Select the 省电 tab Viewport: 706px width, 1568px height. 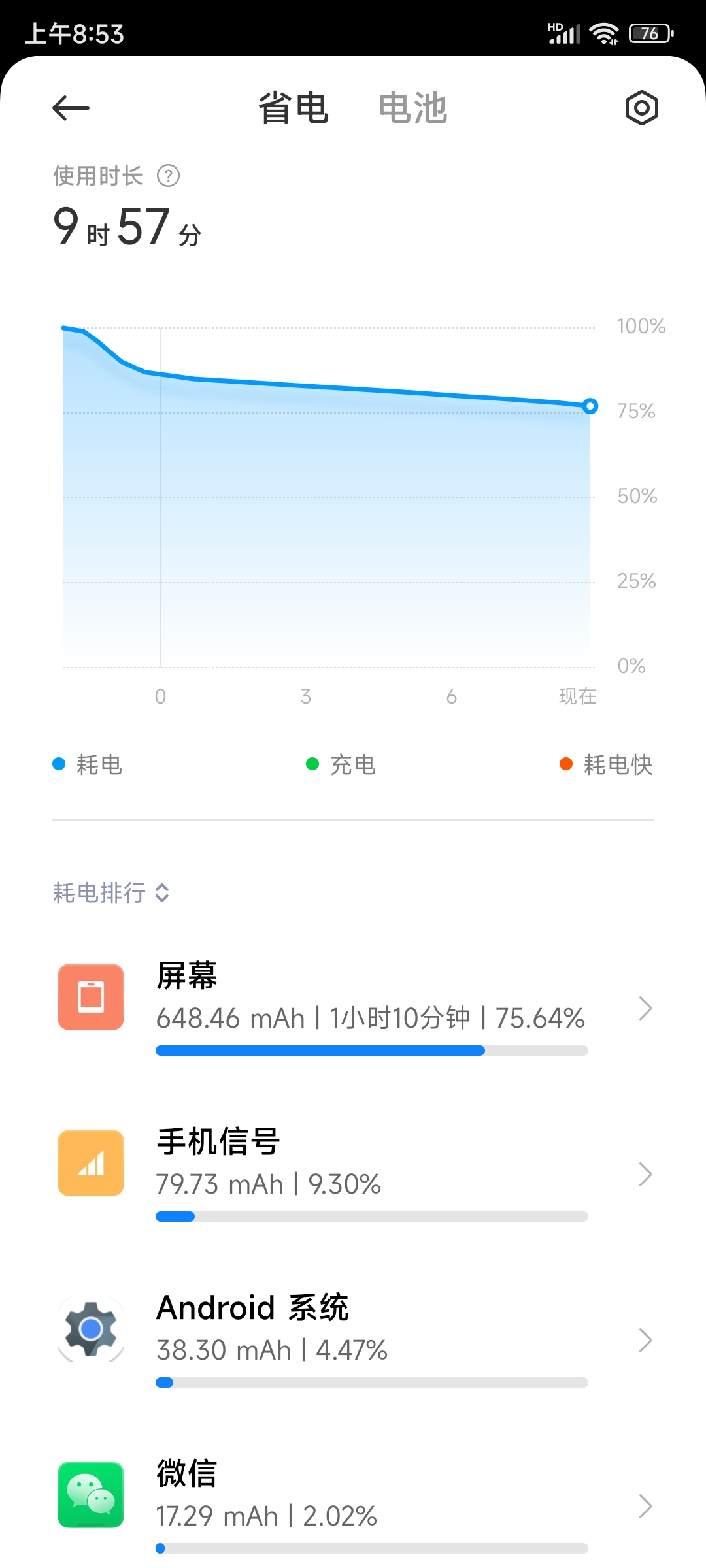pos(293,108)
